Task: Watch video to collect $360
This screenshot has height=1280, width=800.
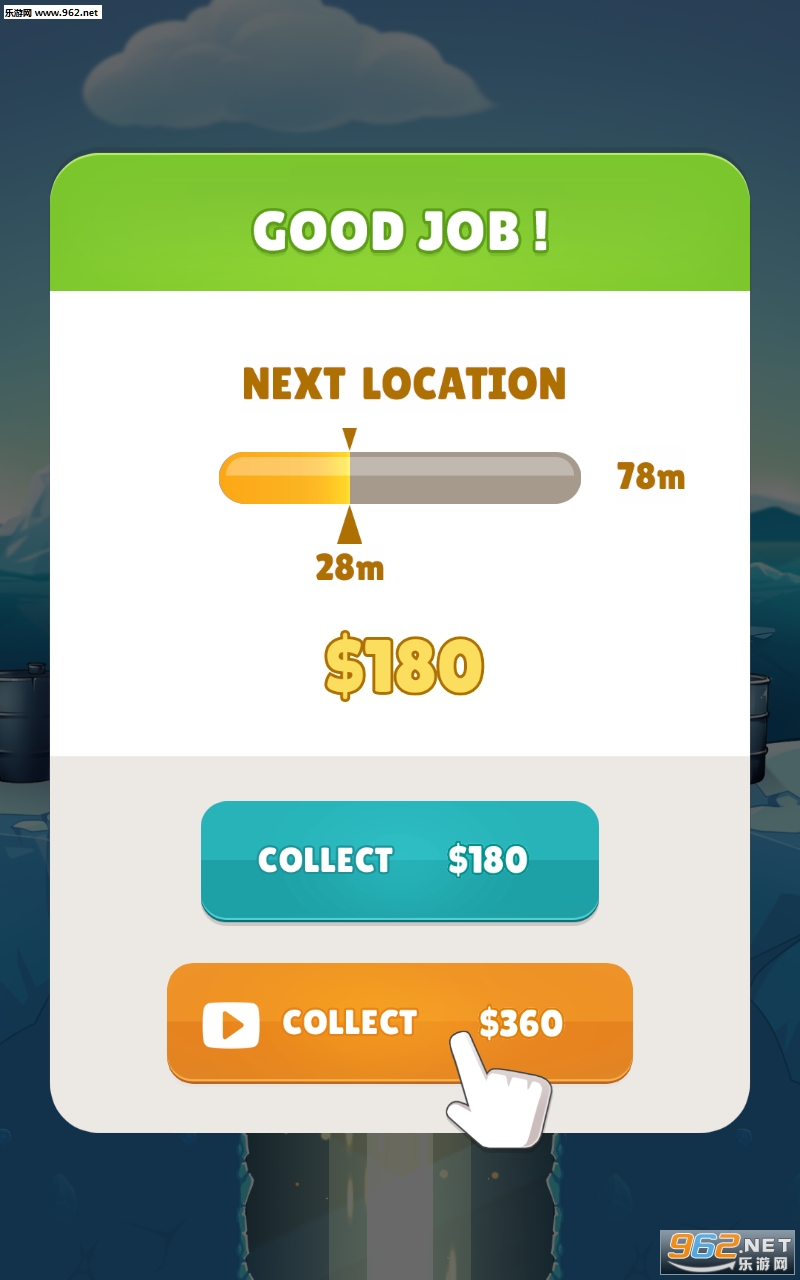Action: [x=400, y=1022]
